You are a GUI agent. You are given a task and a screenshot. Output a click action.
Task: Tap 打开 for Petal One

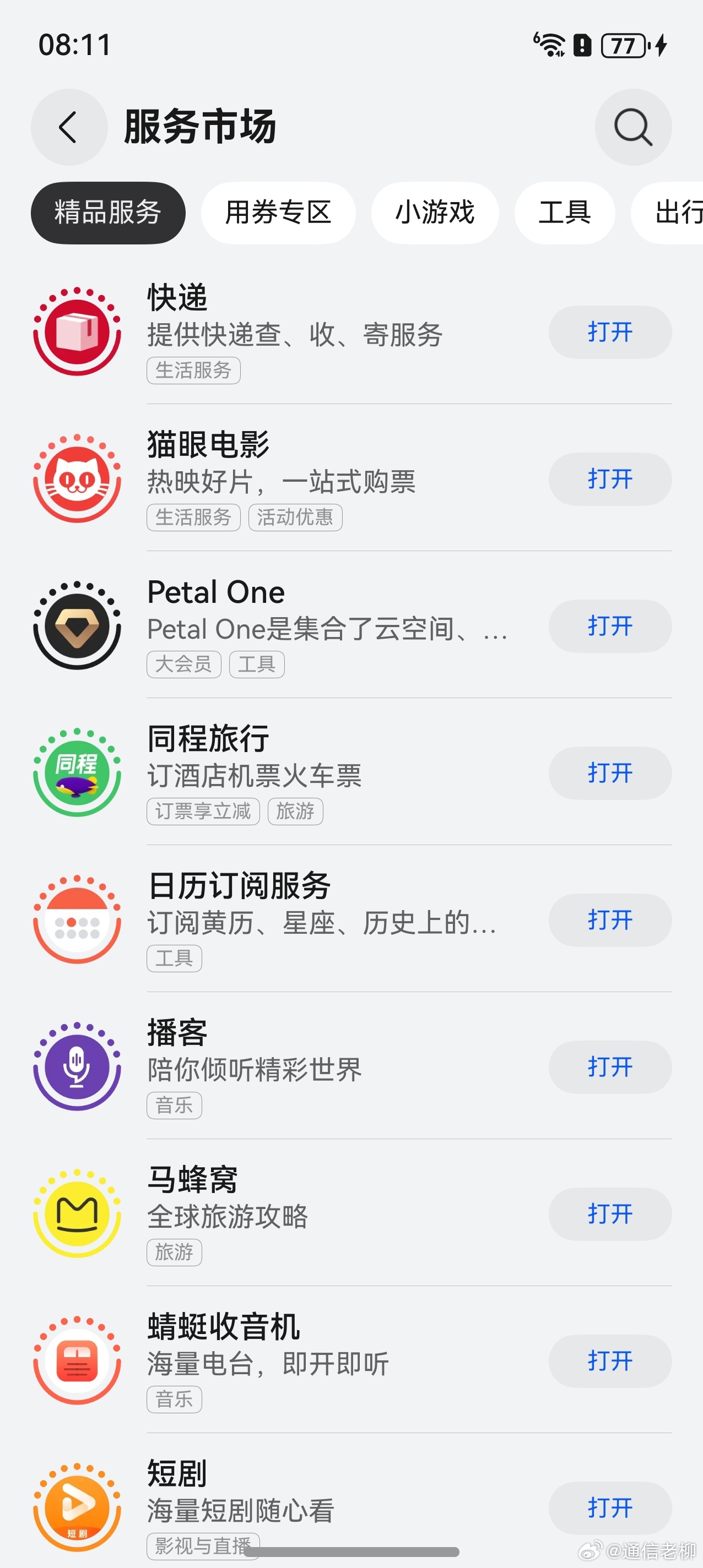(610, 626)
